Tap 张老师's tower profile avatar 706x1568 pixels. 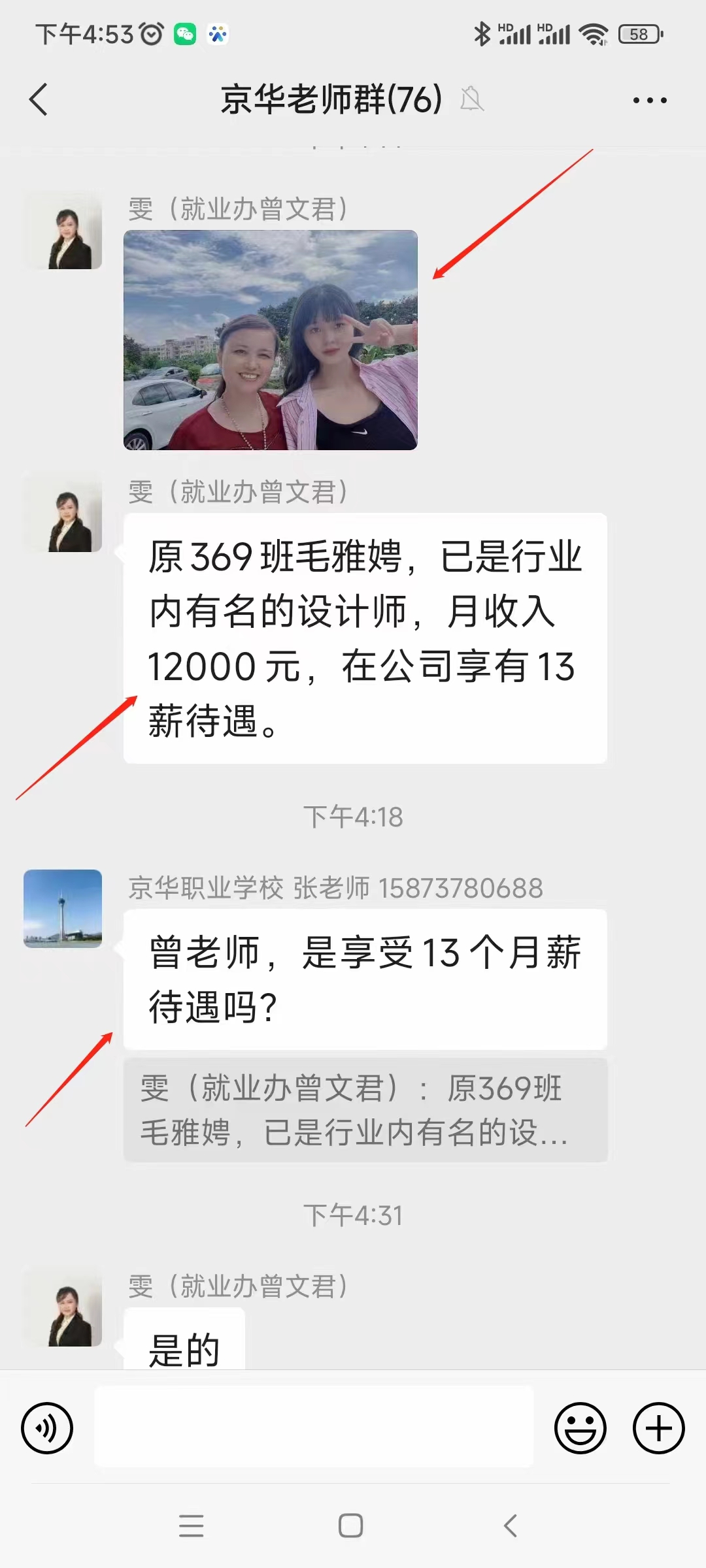point(63,908)
